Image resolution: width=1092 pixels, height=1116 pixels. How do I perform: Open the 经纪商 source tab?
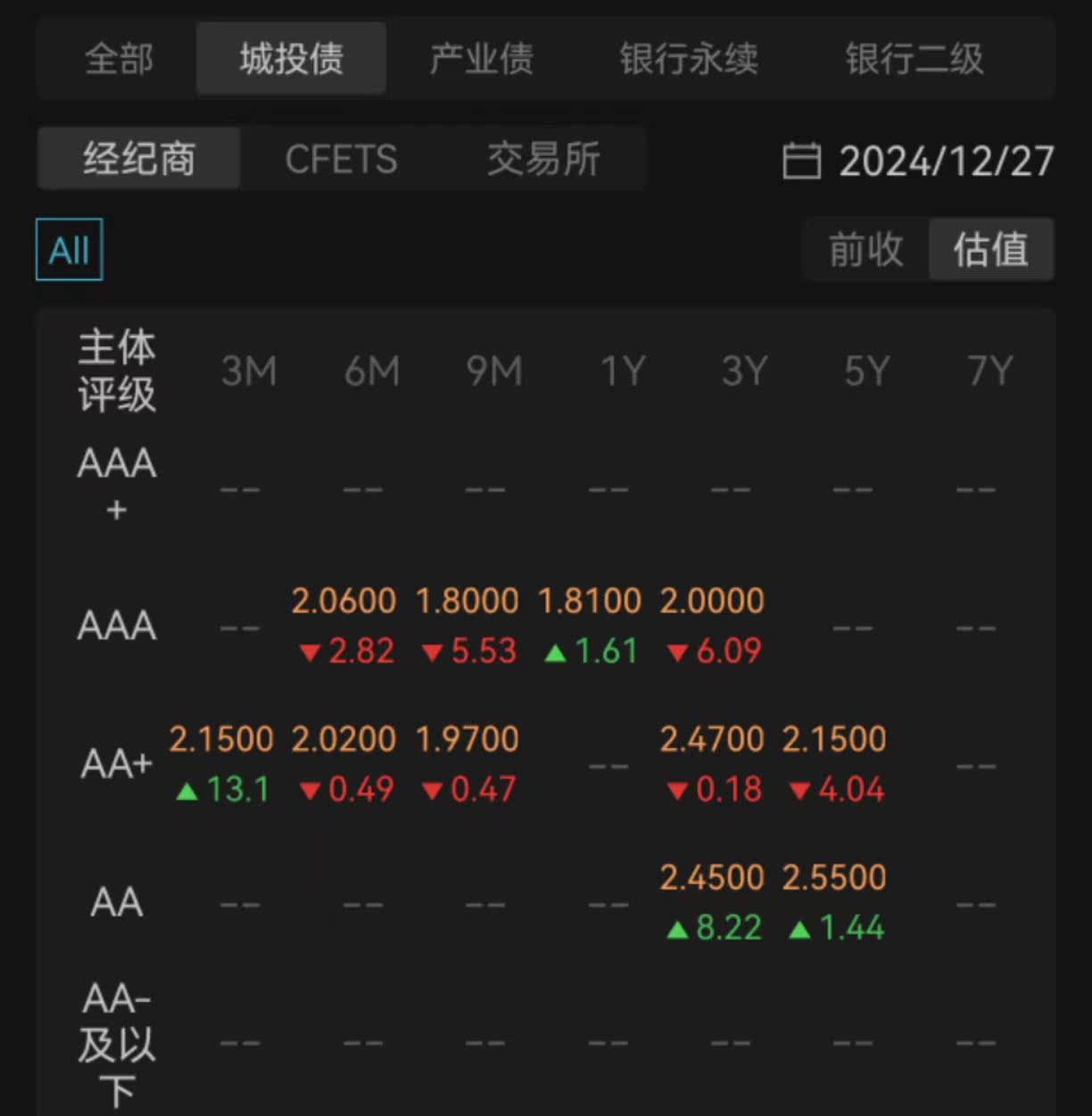point(138,158)
